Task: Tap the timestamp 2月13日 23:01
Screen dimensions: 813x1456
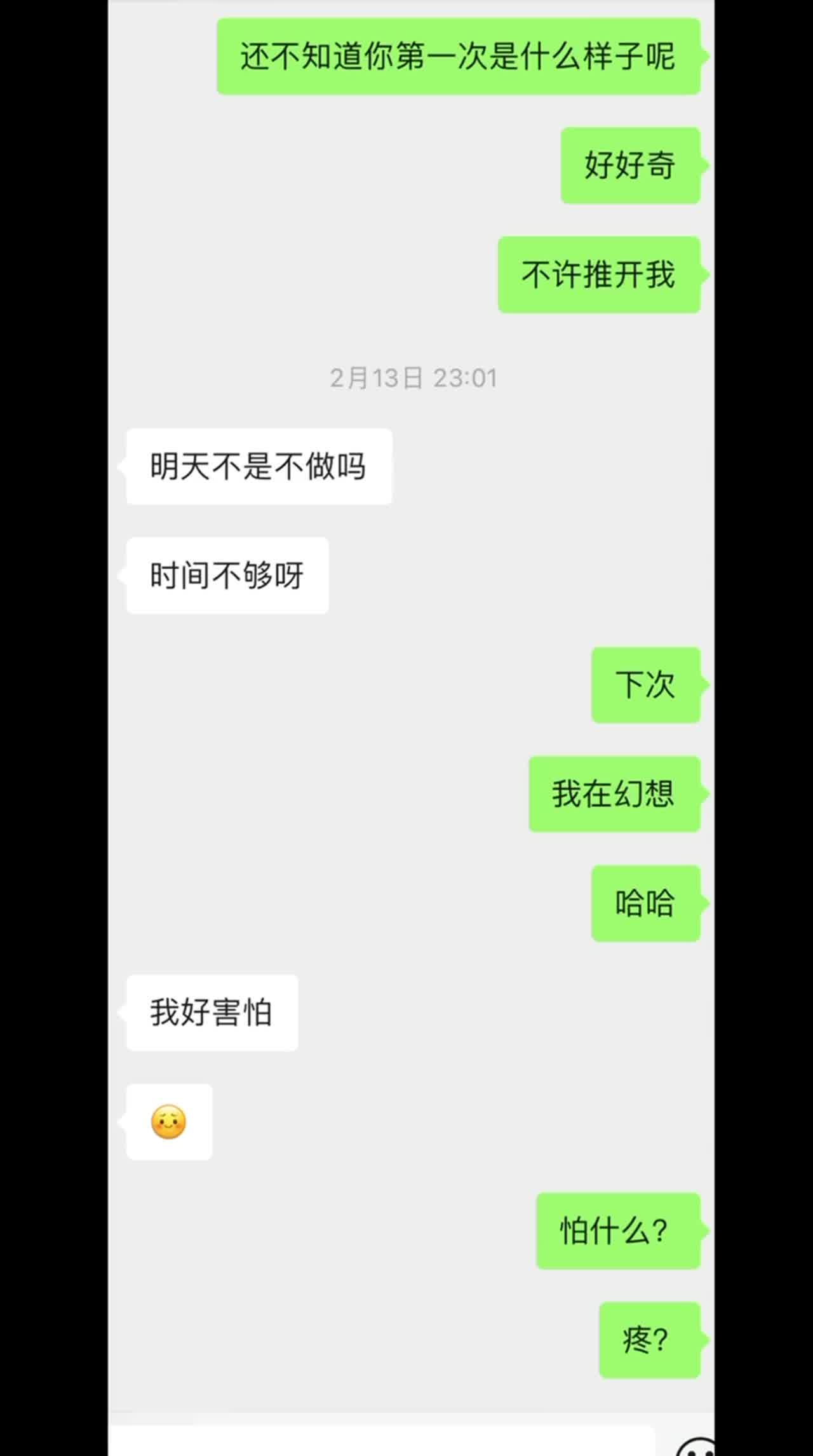Action: pyautogui.click(x=413, y=377)
